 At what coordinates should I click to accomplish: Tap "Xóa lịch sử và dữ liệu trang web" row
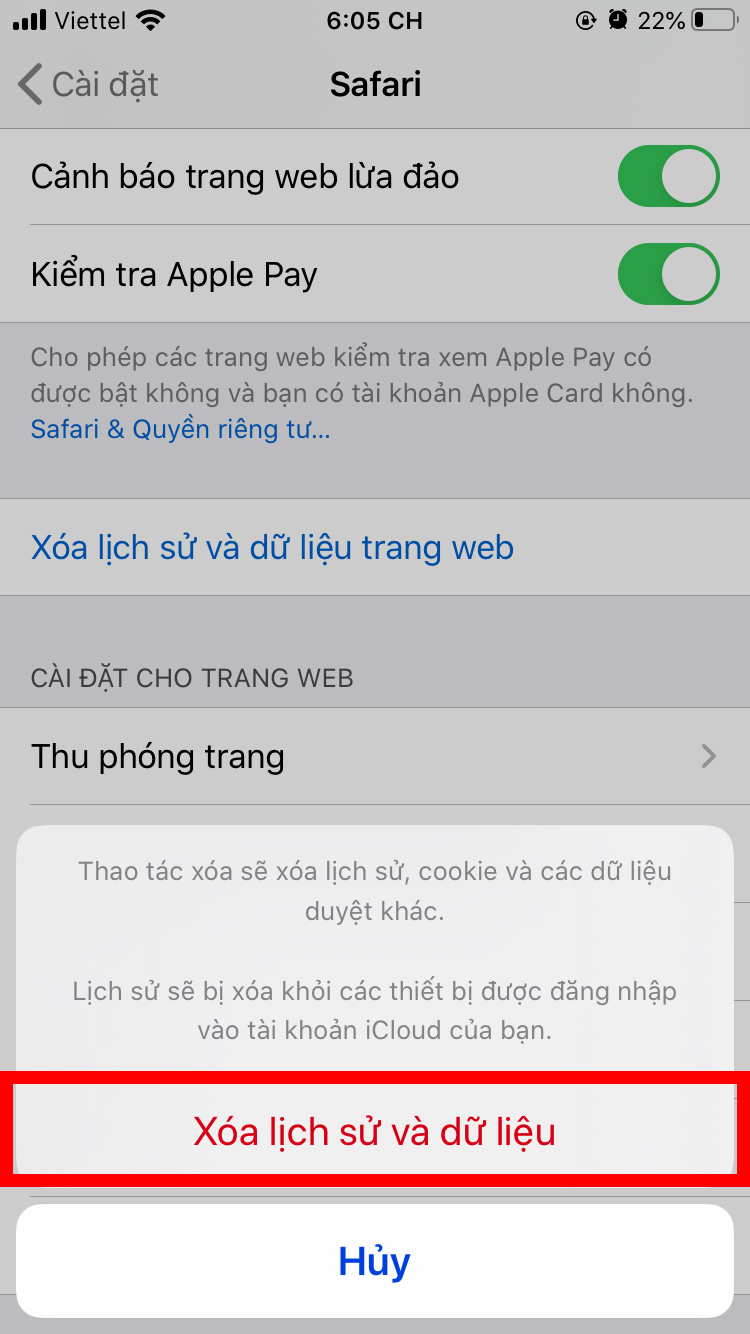point(375,547)
